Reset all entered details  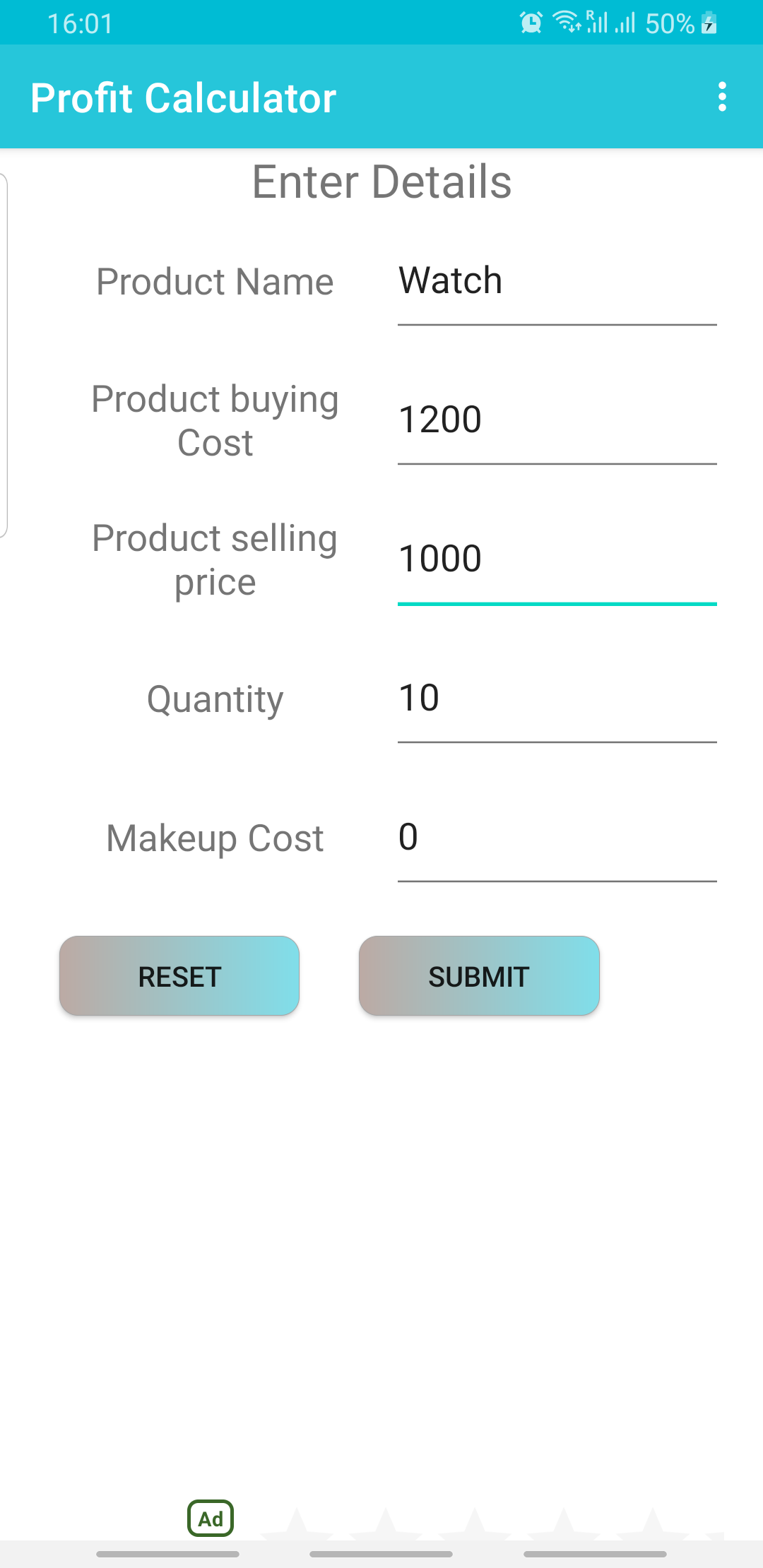(179, 976)
